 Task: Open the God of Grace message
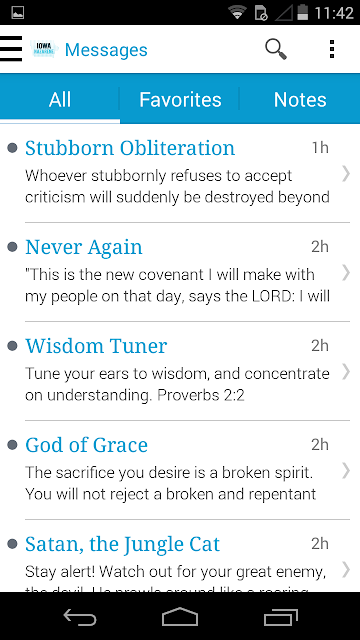(180, 470)
